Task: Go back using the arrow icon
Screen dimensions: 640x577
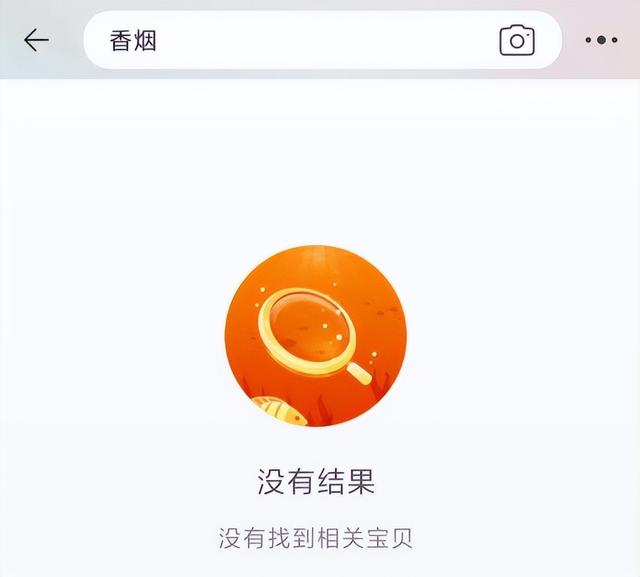Action: pos(37,40)
